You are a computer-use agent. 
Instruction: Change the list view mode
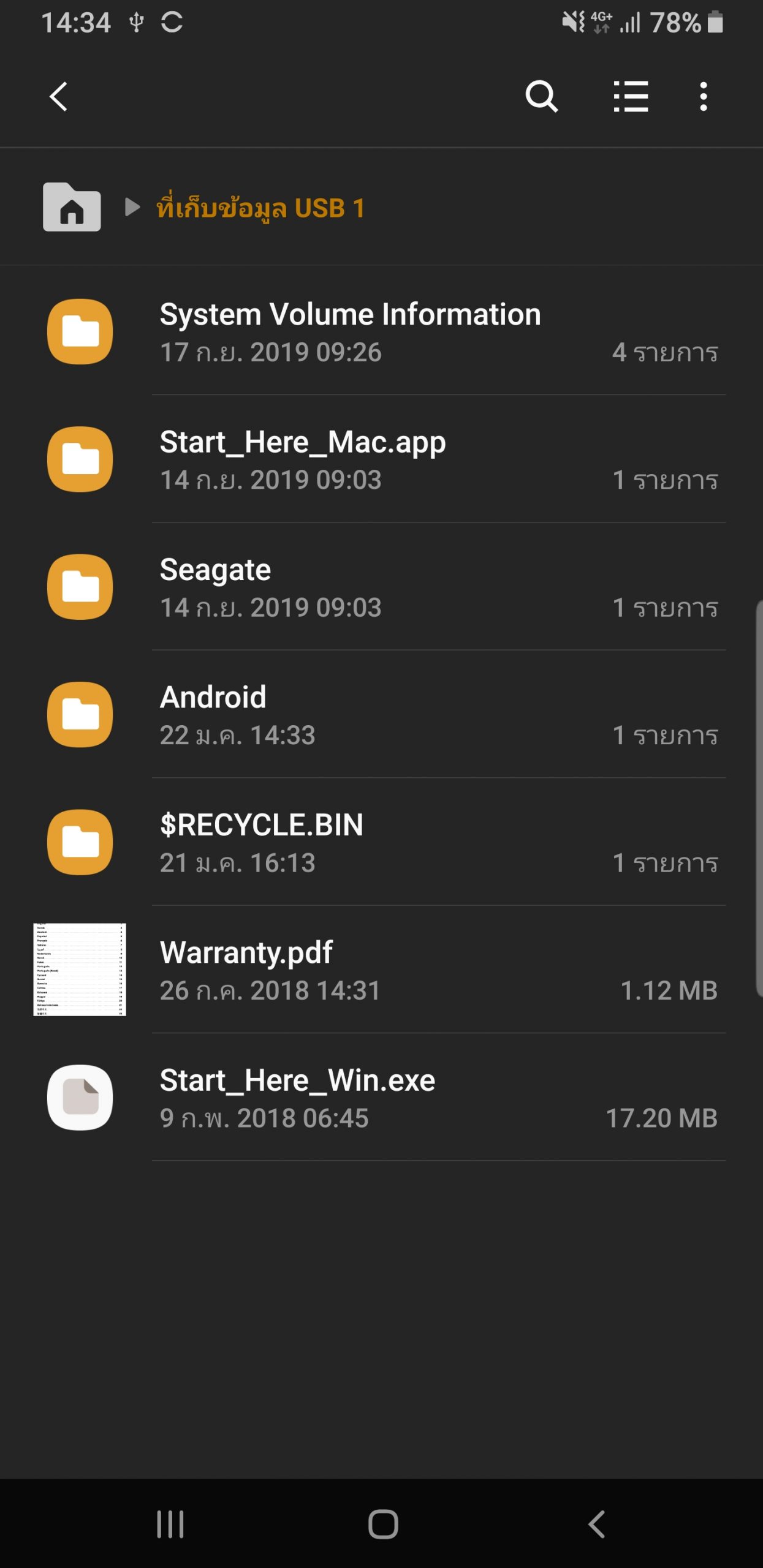coord(631,97)
